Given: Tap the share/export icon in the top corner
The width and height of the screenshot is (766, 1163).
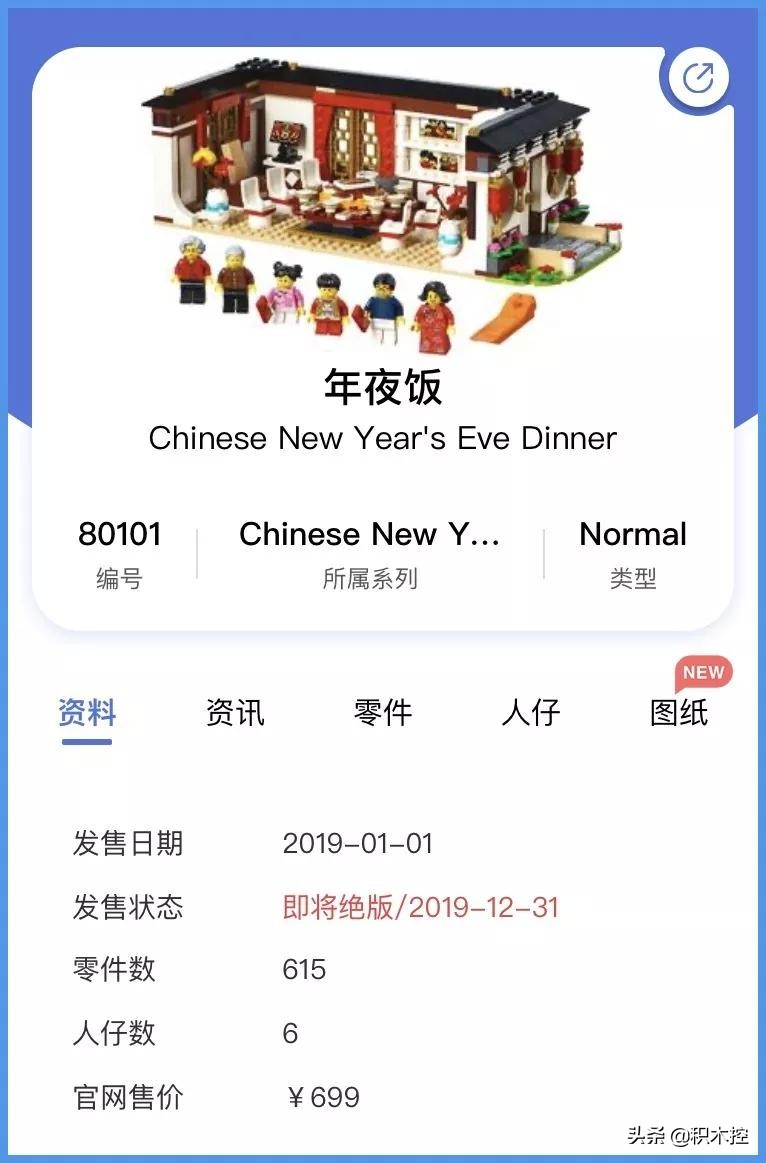Looking at the screenshot, I should point(698,76).
